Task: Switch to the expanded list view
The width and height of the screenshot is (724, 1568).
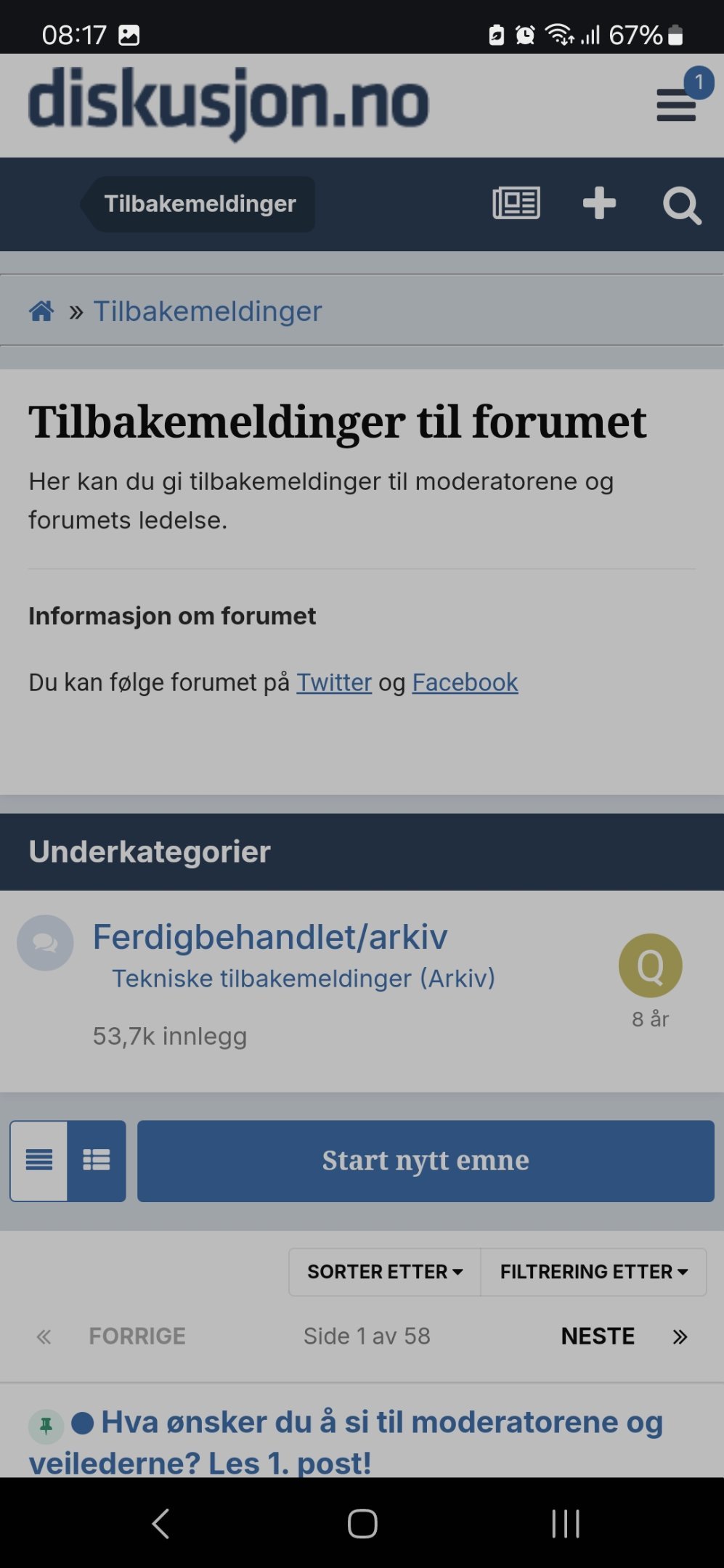Action: (97, 1161)
